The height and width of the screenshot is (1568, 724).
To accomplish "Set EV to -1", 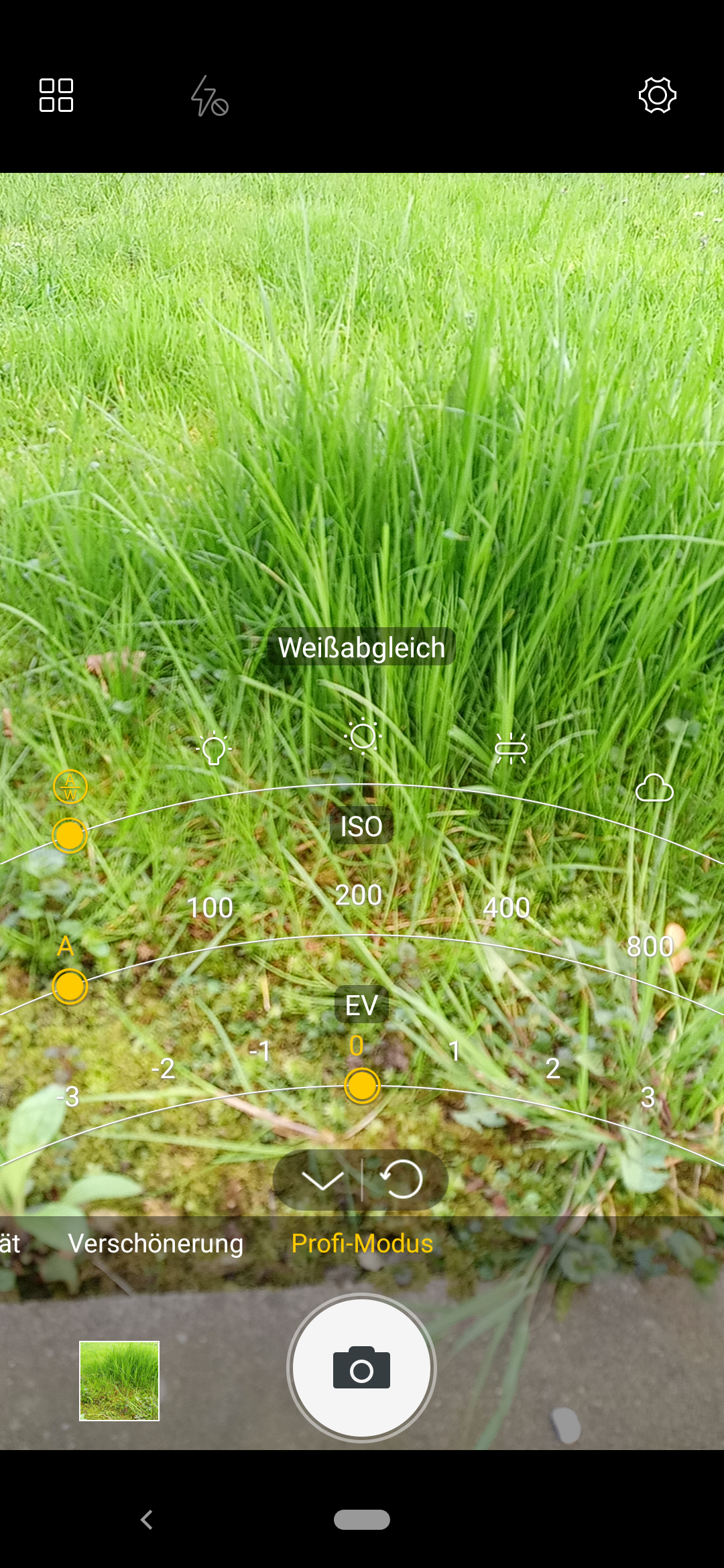I will (x=260, y=1051).
